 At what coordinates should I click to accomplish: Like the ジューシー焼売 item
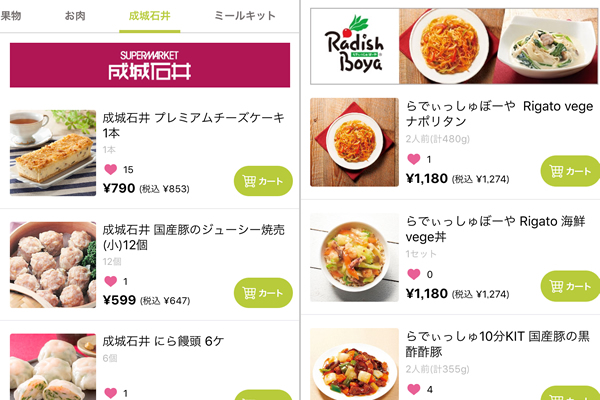[x=110, y=281]
